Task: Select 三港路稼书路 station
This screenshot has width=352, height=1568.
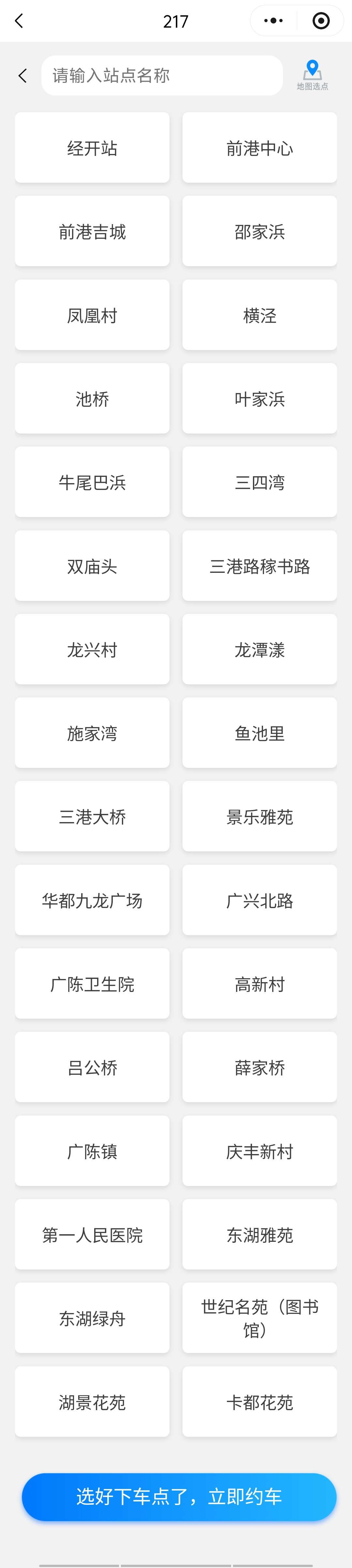Action: tap(259, 566)
